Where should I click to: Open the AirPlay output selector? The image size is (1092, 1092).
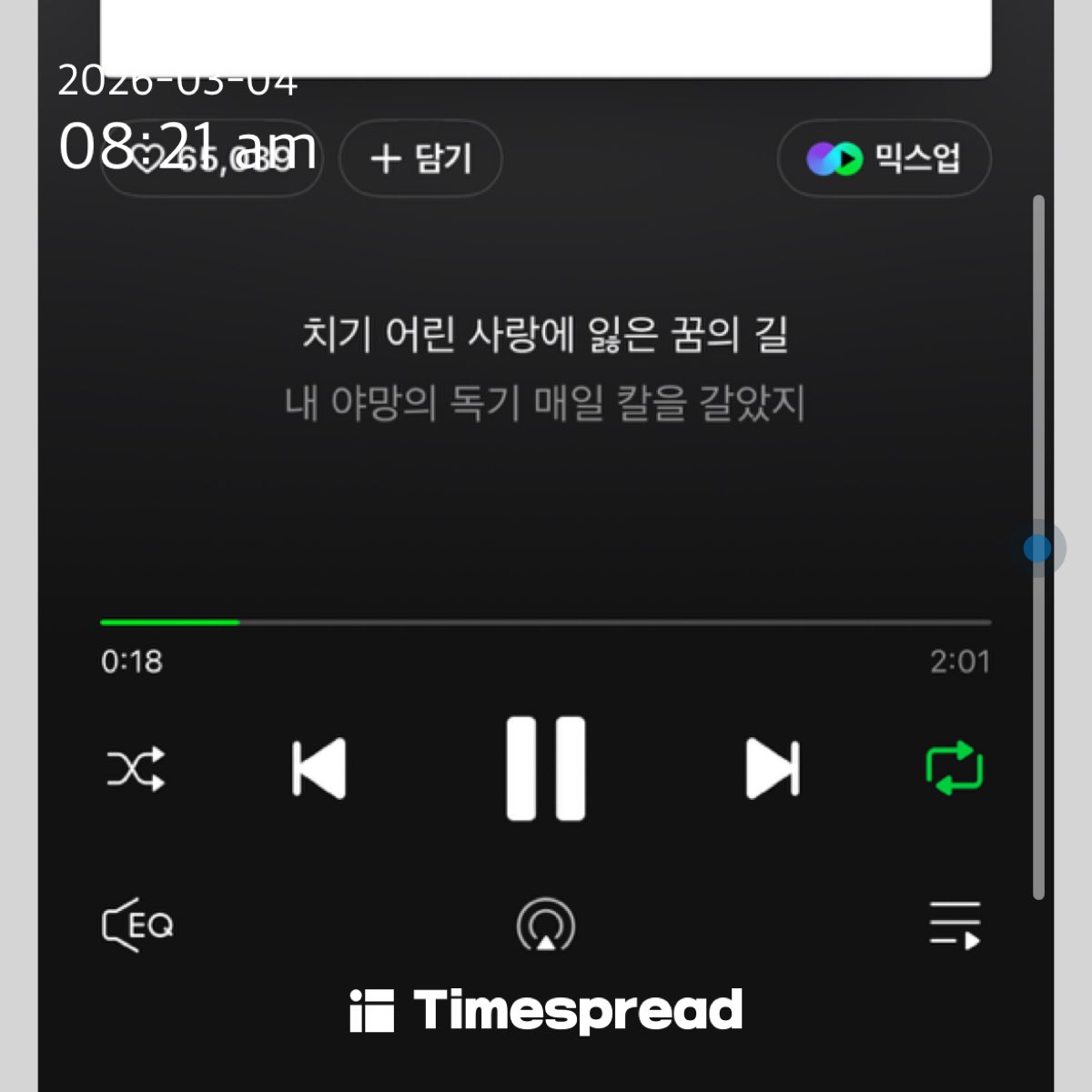(x=546, y=925)
